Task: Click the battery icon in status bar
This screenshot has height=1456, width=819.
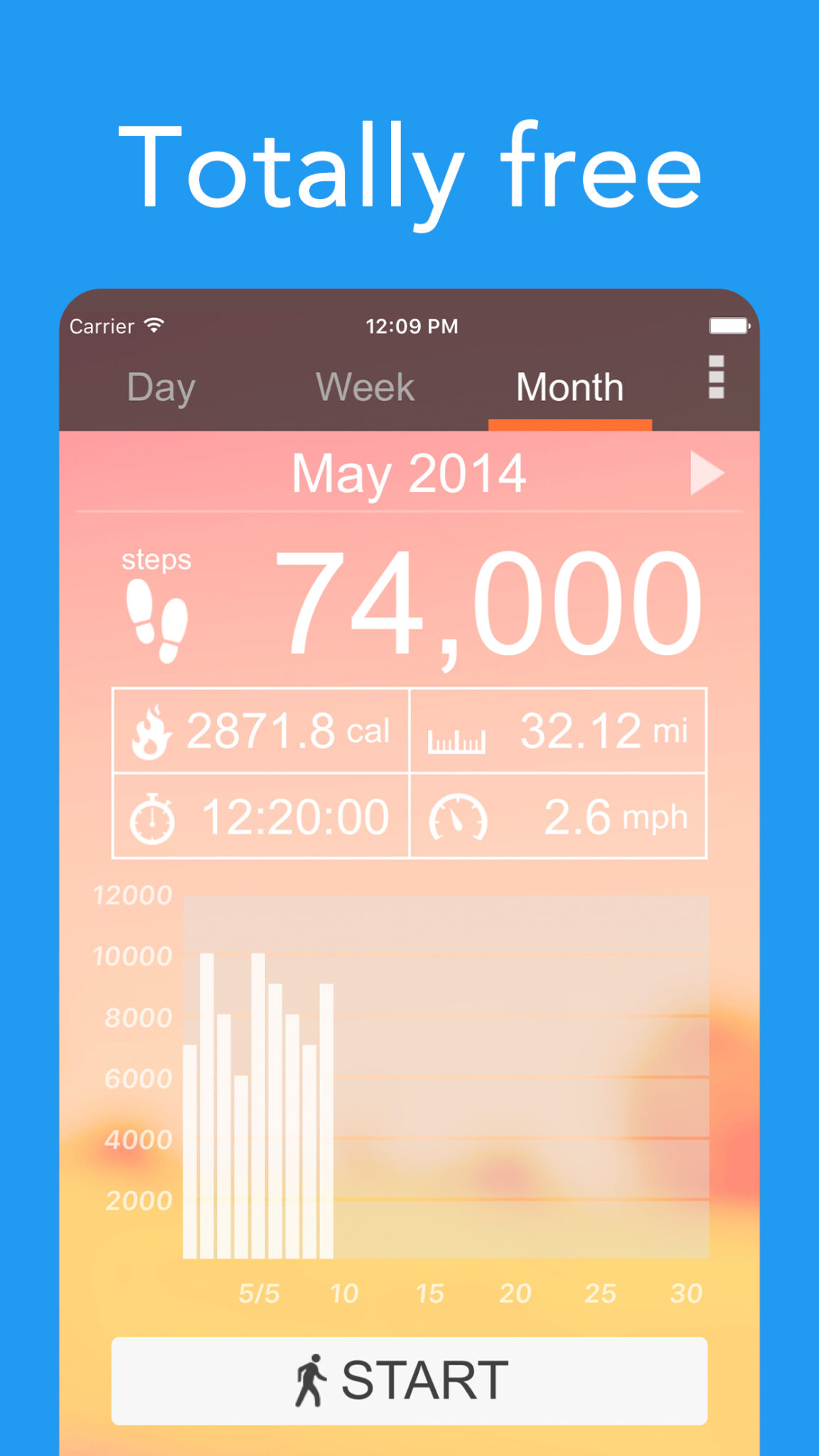Action: 727,326
